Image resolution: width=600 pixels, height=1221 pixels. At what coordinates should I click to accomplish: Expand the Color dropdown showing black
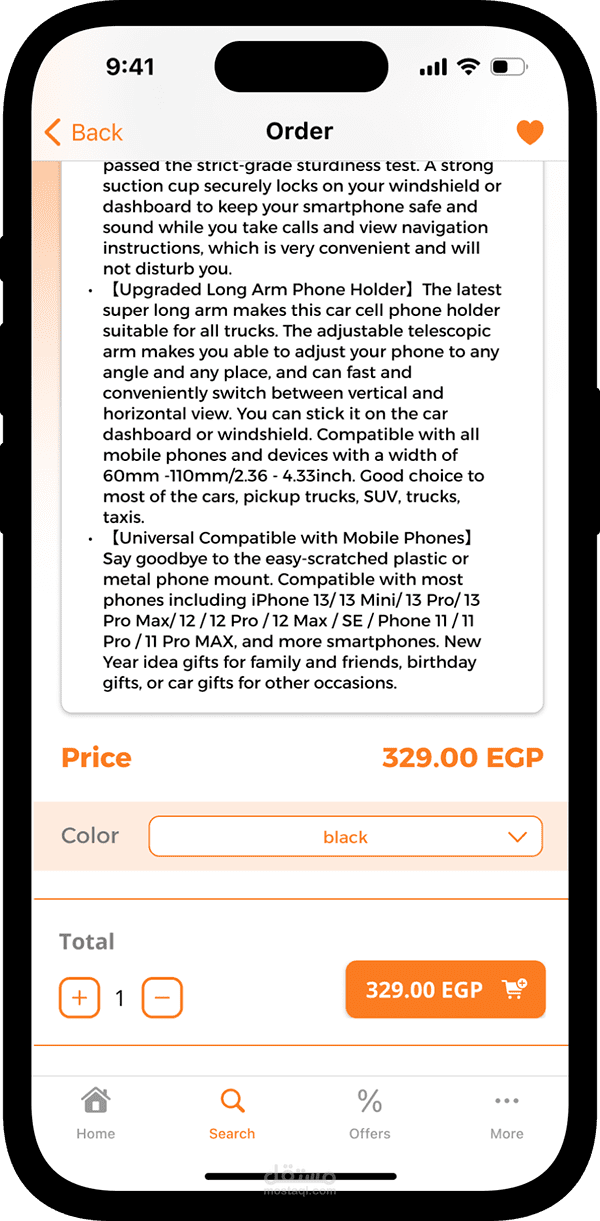[346, 837]
